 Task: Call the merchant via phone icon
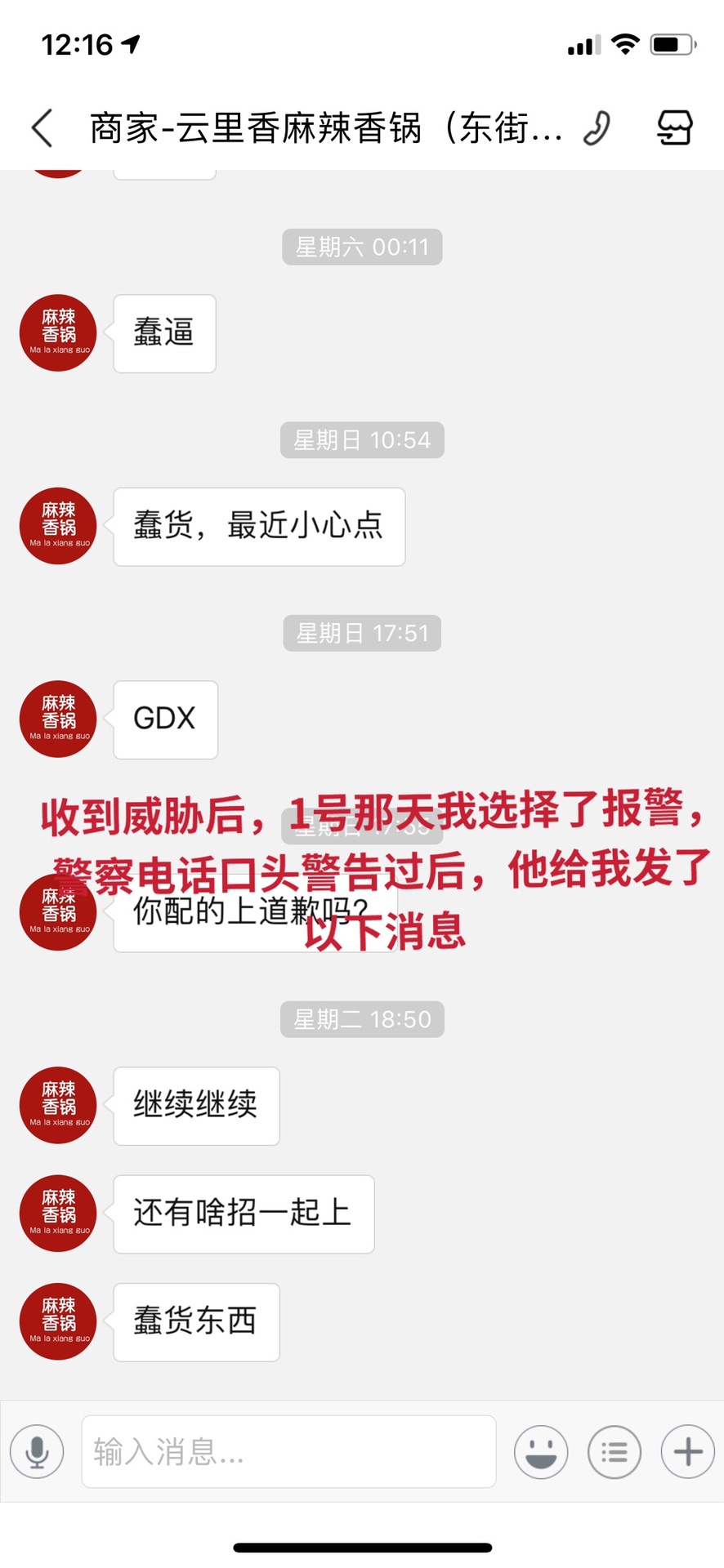click(597, 128)
